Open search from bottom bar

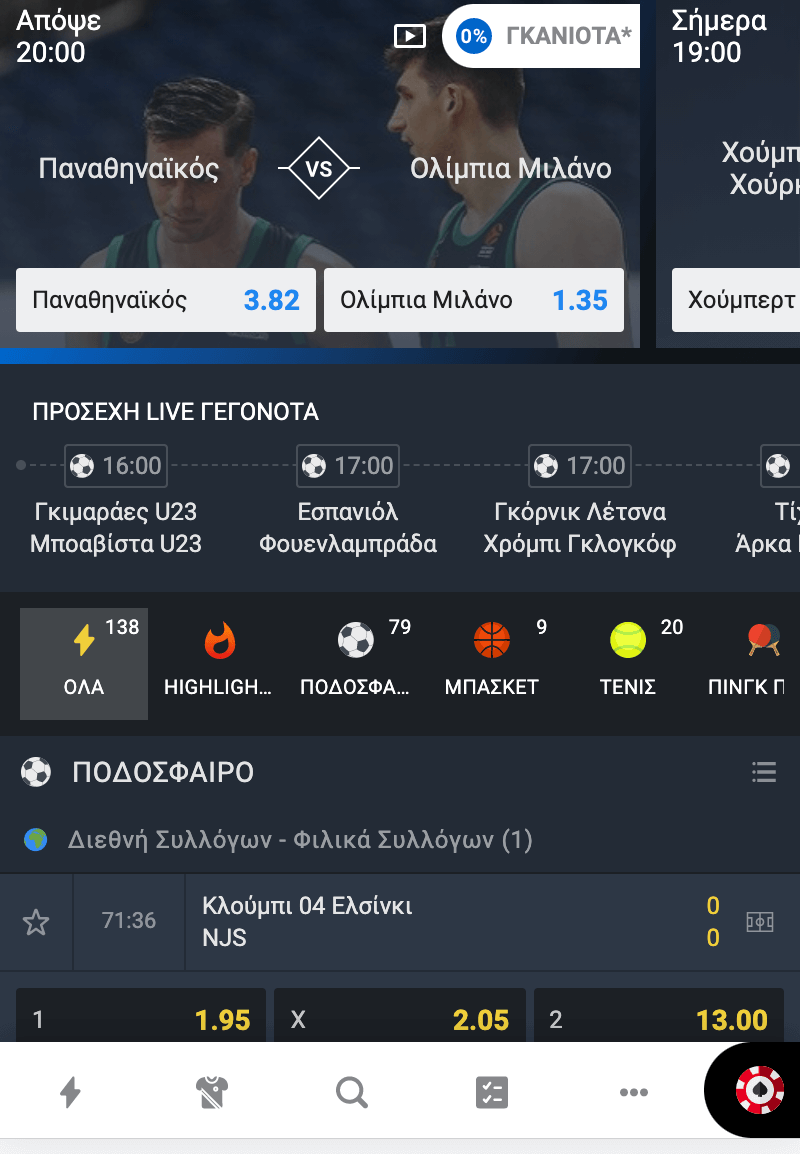[352, 1092]
